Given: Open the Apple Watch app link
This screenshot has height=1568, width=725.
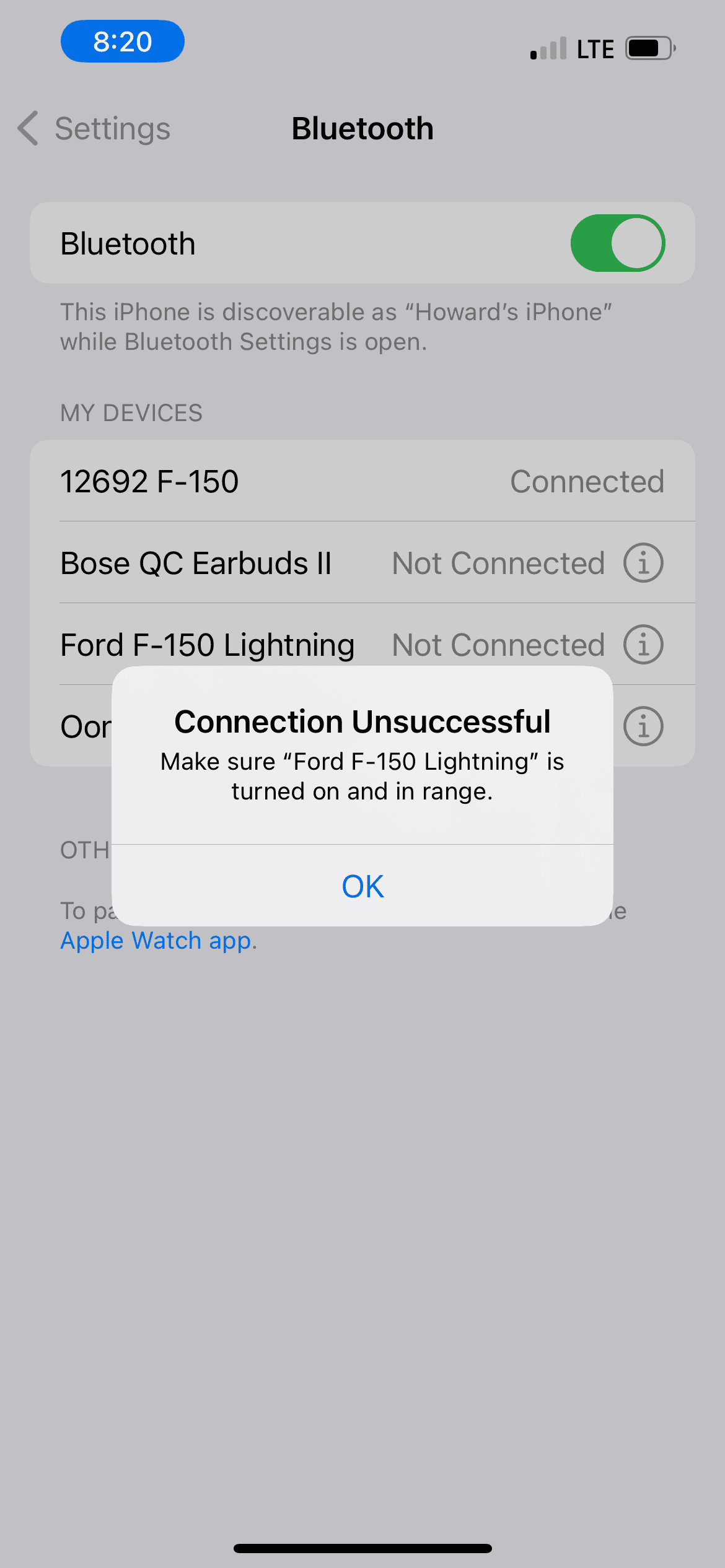Looking at the screenshot, I should coord(157,941).
